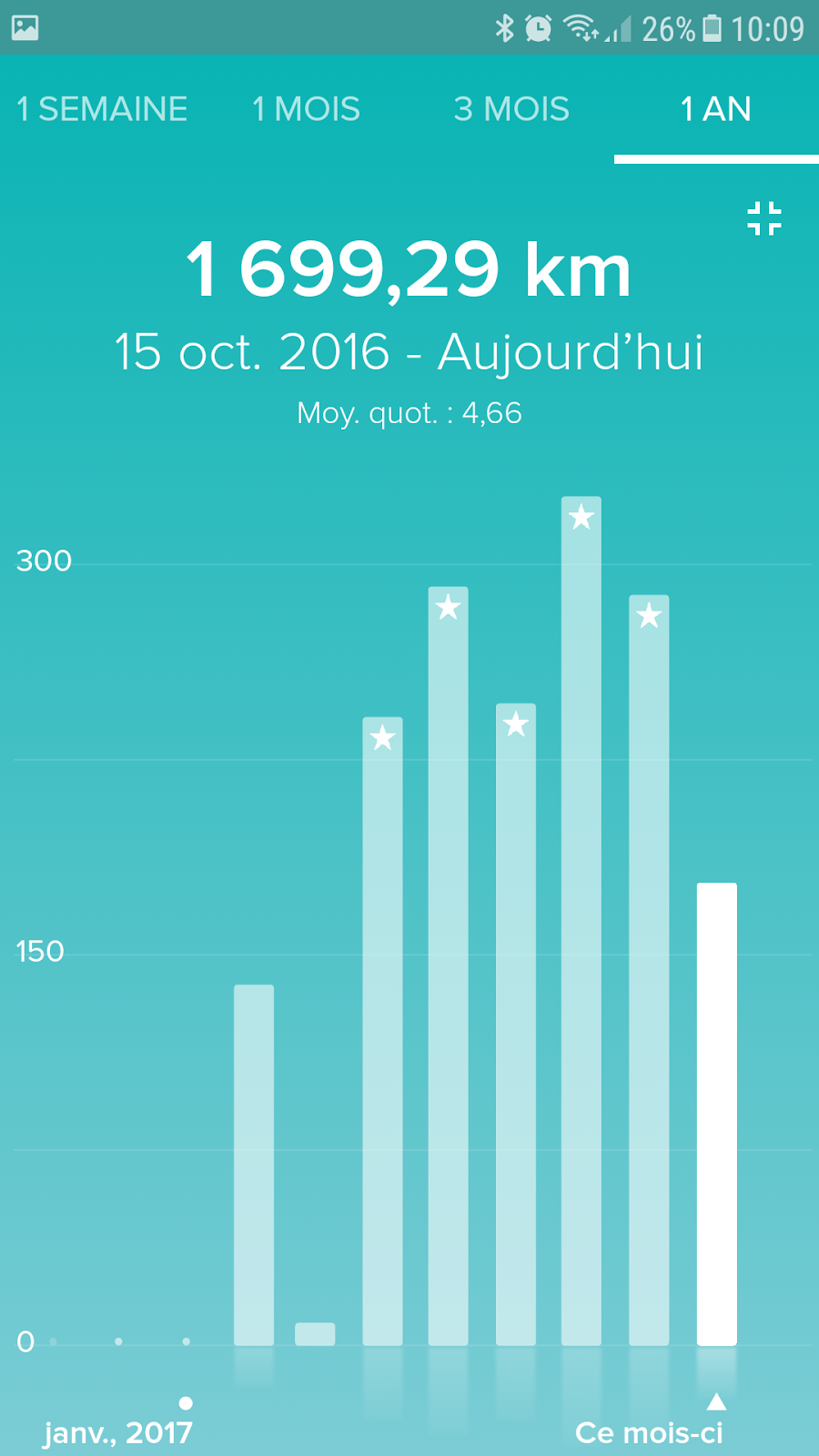Viewport: 819px width, 1456px height.
Task: Select the 3 MOIS tab
Action: point(511,109)
